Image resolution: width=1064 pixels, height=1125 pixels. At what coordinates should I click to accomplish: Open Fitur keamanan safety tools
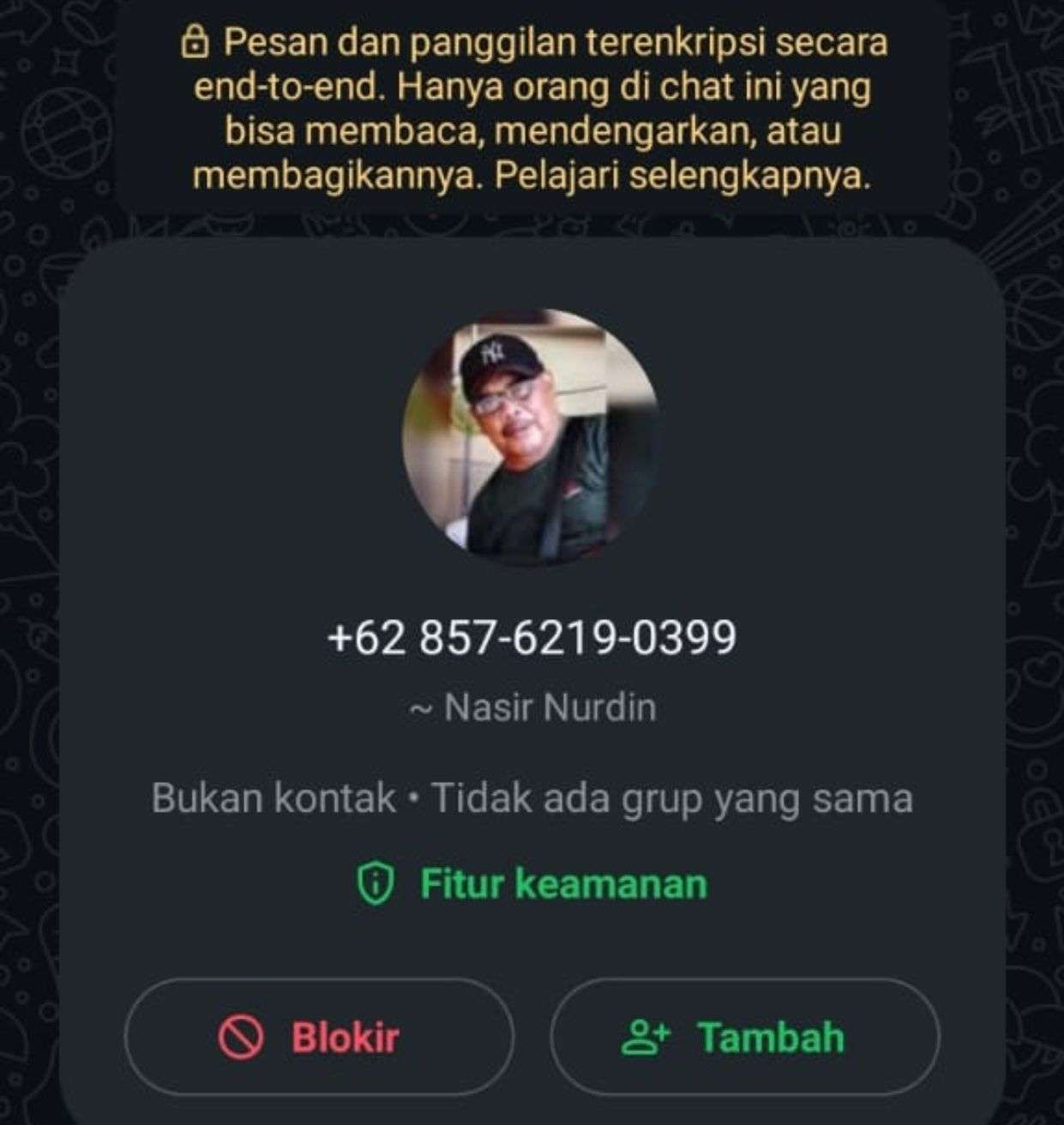tap(532, 883)
